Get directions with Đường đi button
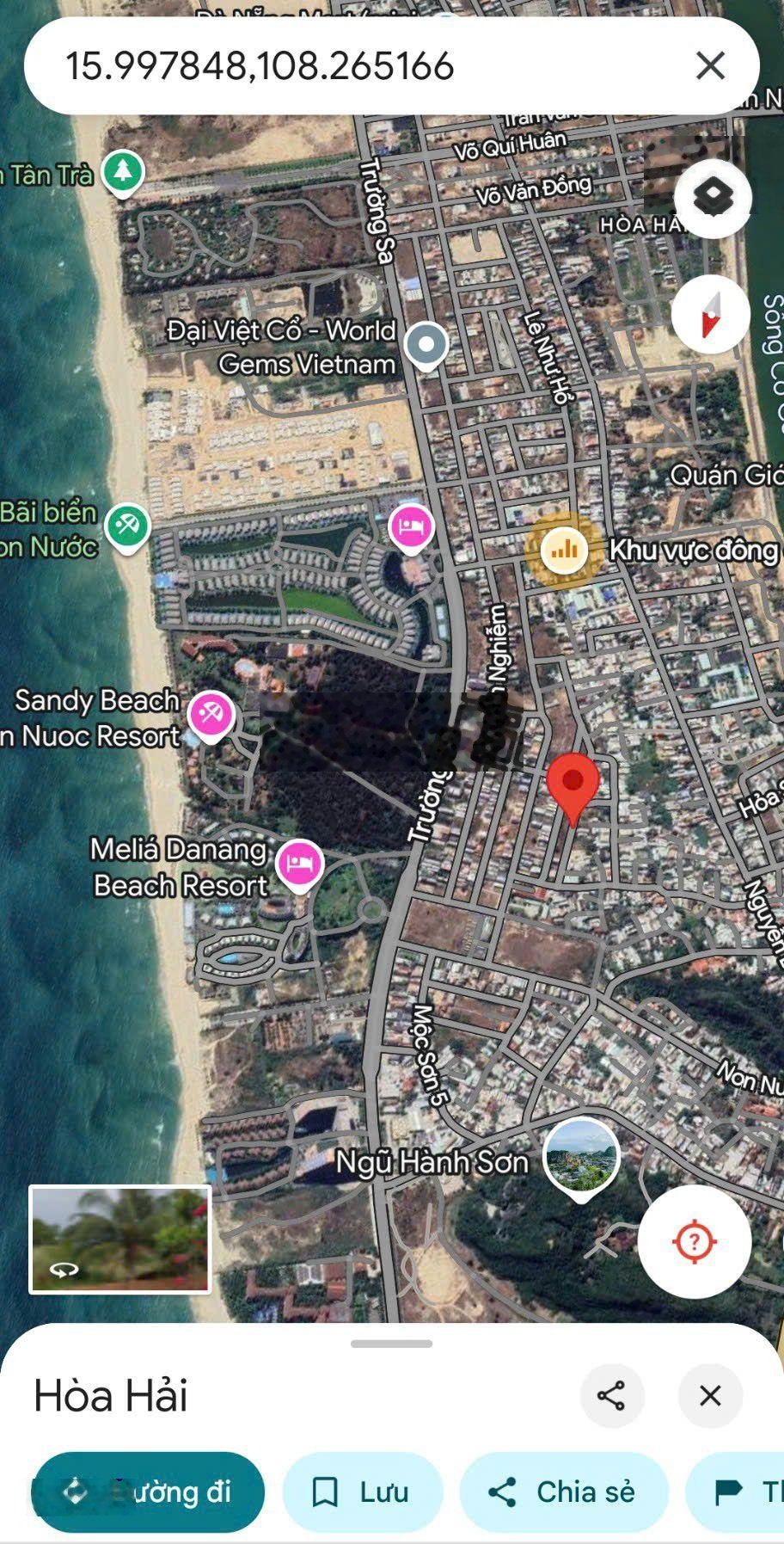The height and width of the screenshot is (1544, 784). point(148,1492)
